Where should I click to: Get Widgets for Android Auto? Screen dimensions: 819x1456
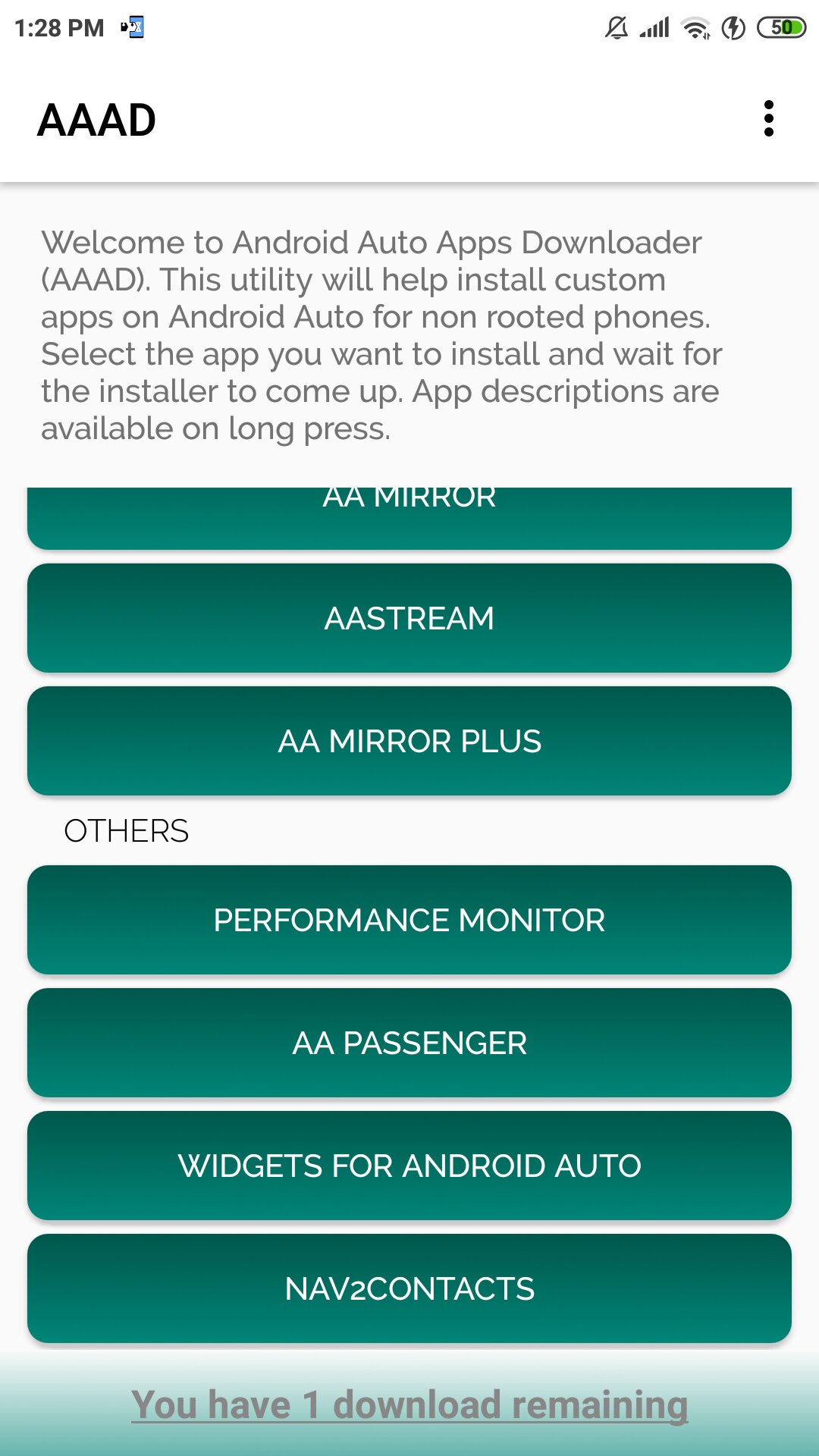(x=409, y=1166)
